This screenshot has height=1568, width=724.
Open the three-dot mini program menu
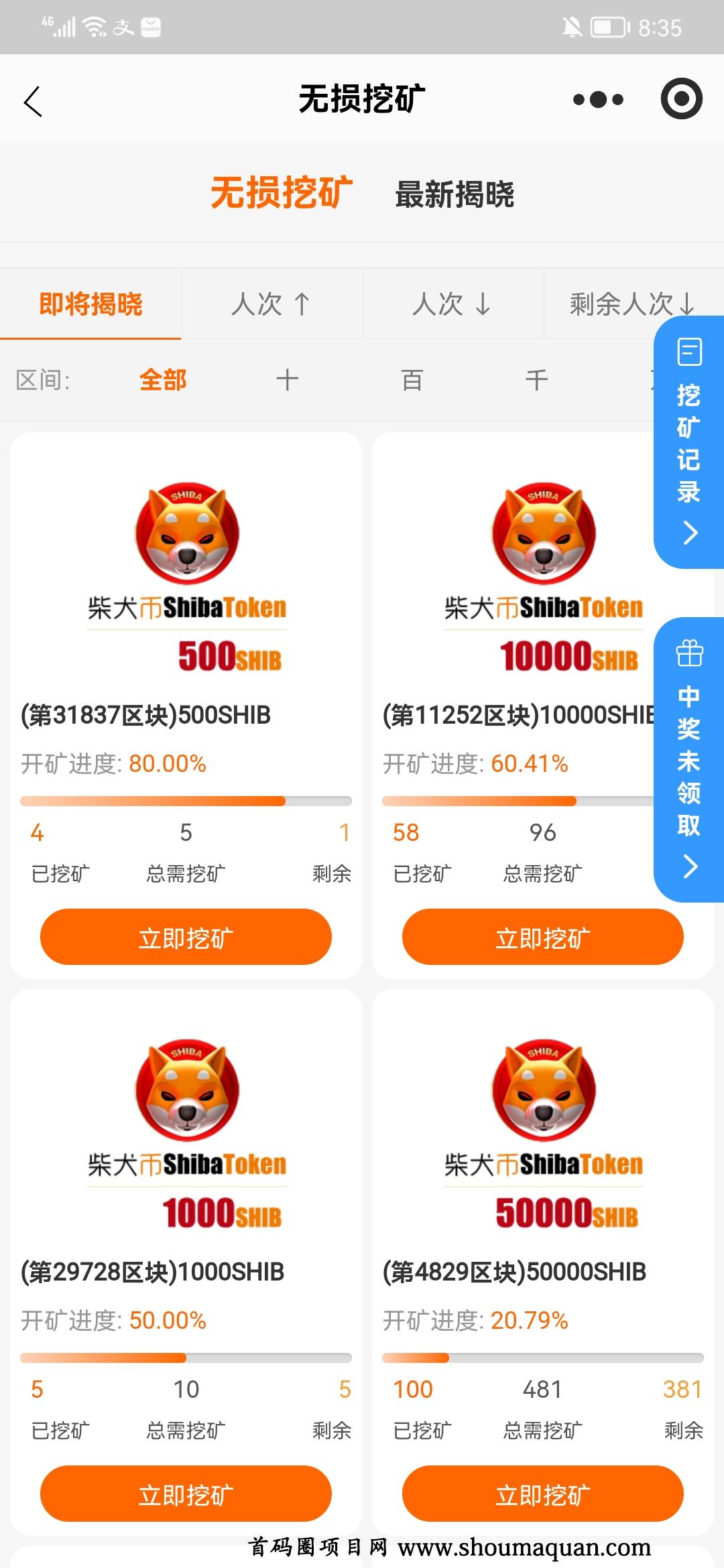[598, 100]
